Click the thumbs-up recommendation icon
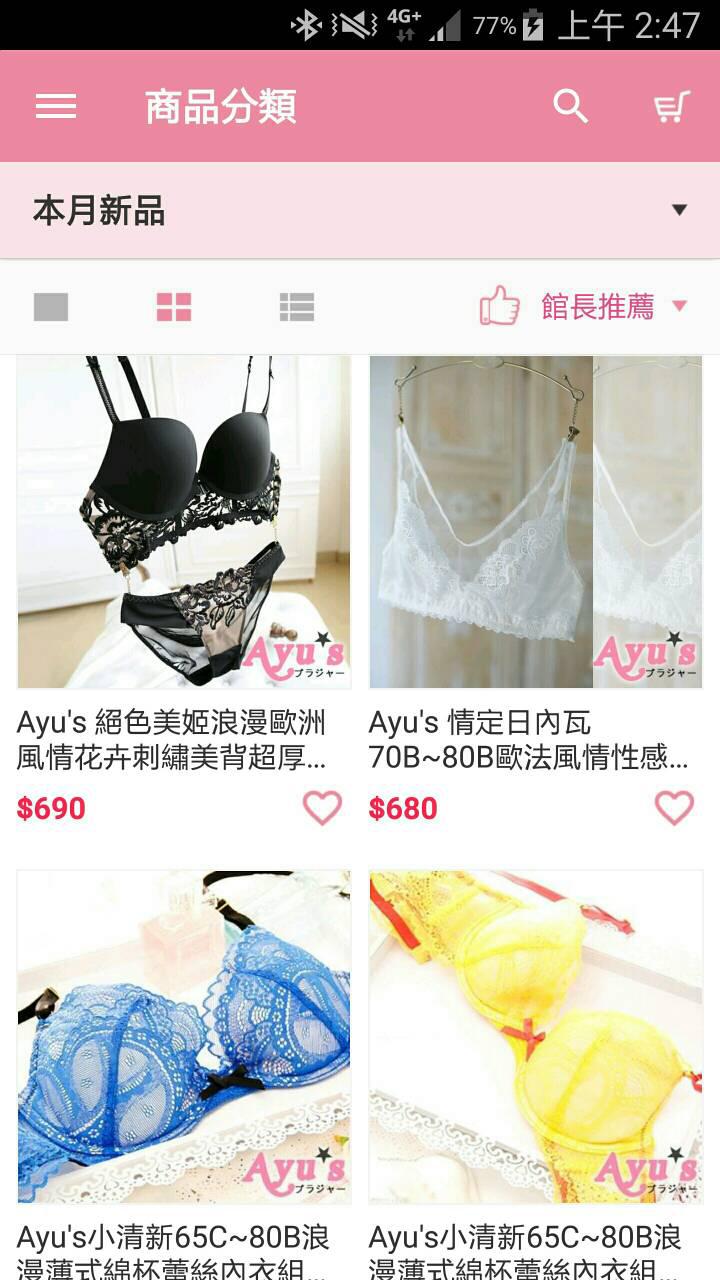Screen dimensions: 720x1280 [x=496, y=307]
